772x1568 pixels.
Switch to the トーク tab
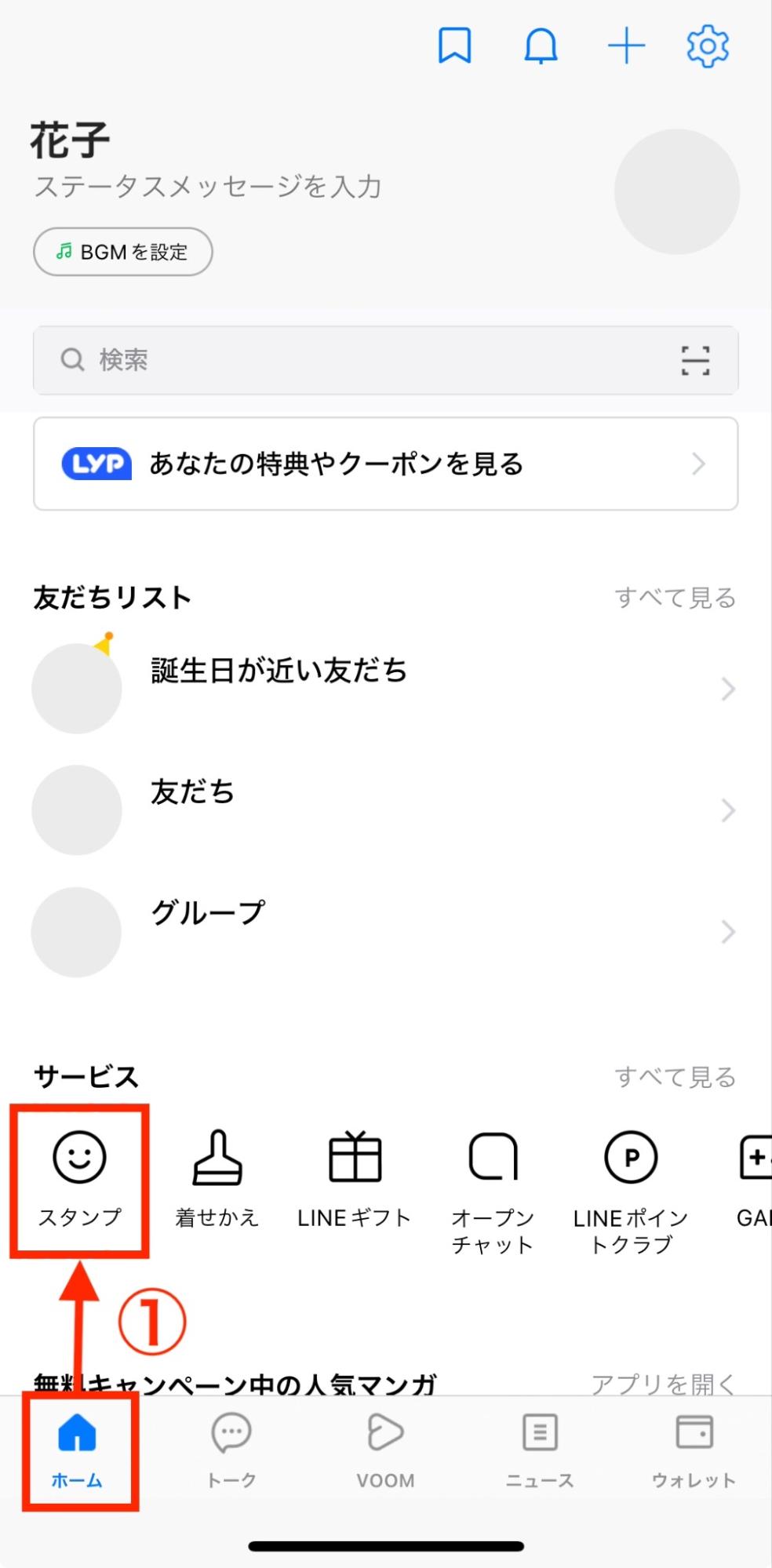pyautogui.click(x=231, y=1450)
